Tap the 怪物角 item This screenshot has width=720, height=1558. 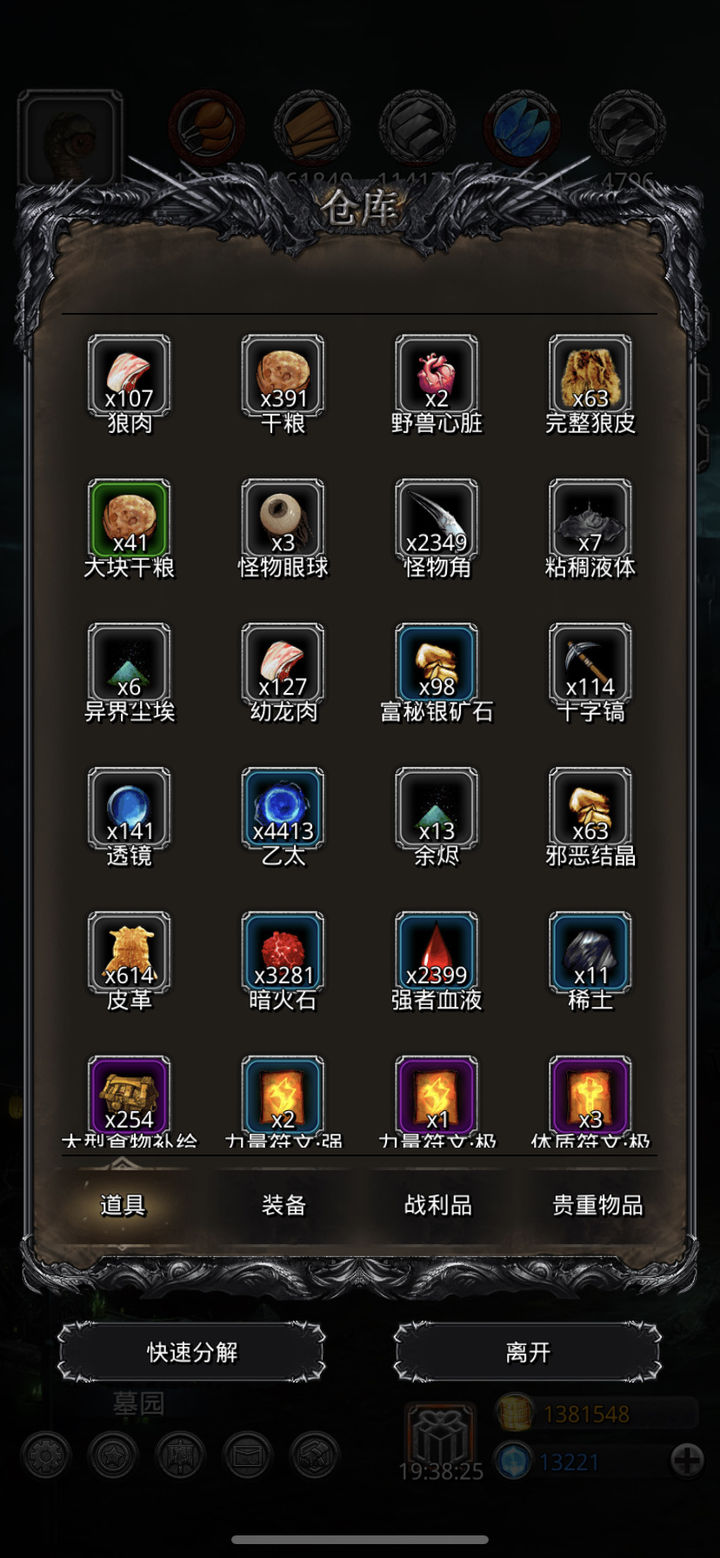(437, 521)
